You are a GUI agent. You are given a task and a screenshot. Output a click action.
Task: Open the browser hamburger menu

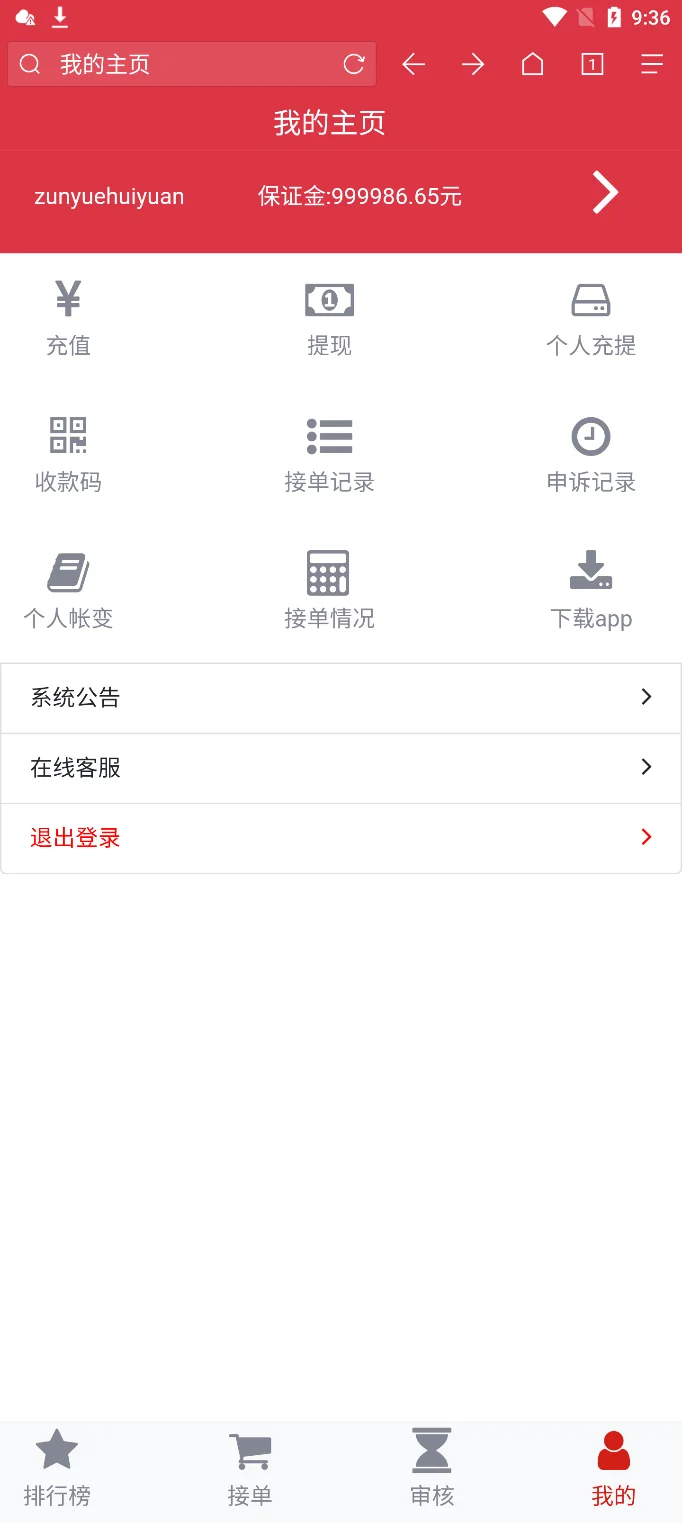point(652,65)
